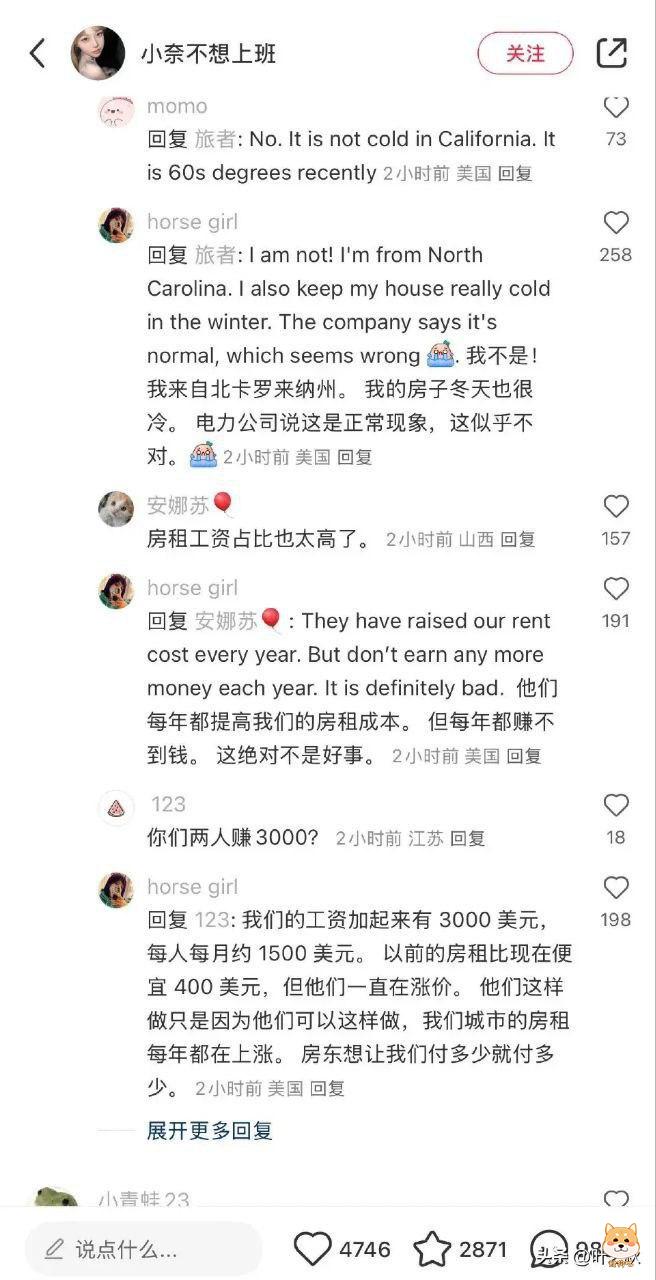Like momo's comment with 73 likes

(616, 108)
